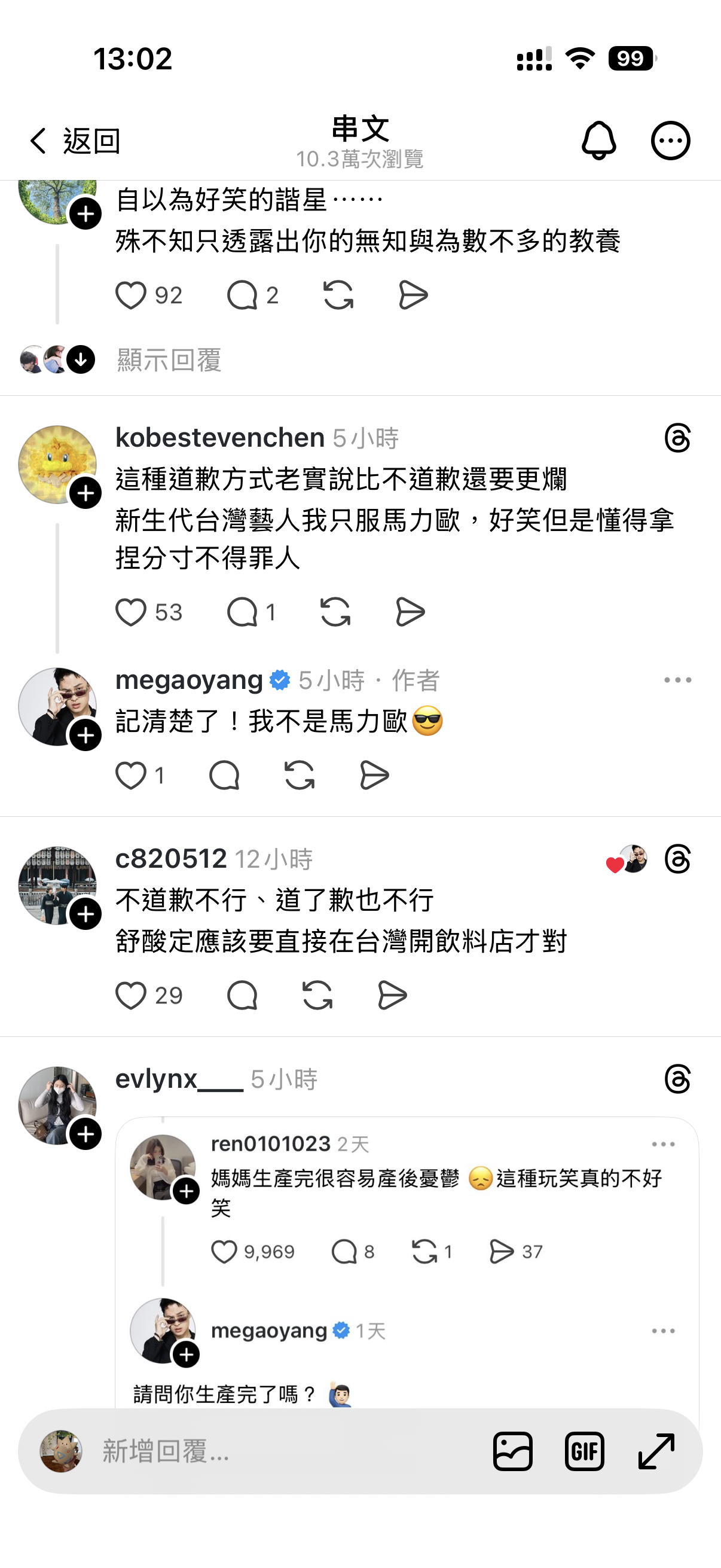The image size is (721, 1568).
Task: Insert a GIF into the reply
Action: 585,1452
